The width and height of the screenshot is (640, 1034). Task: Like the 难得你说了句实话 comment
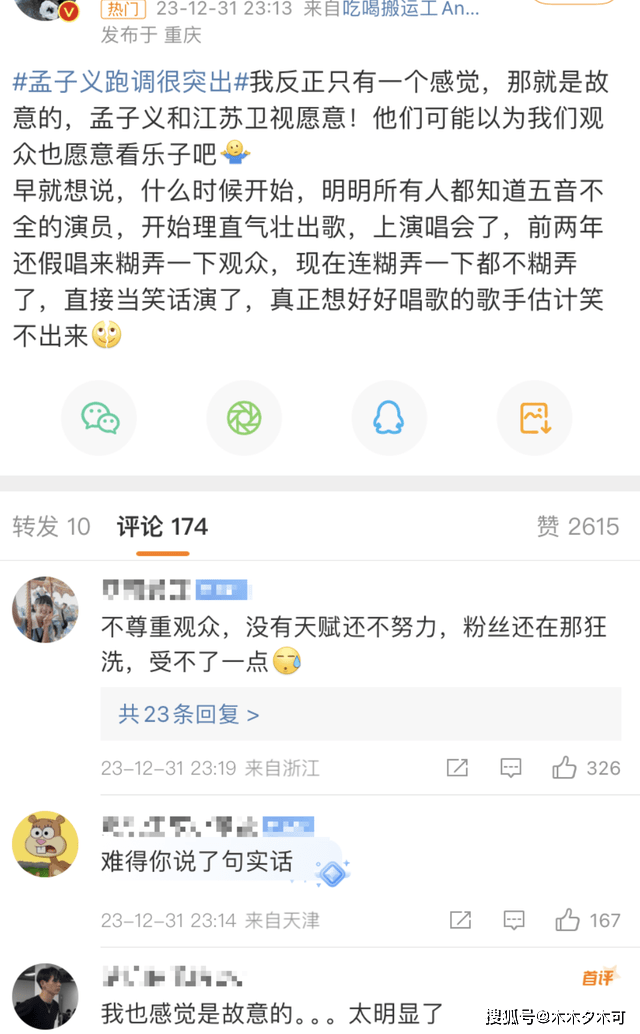coord(568,919)
